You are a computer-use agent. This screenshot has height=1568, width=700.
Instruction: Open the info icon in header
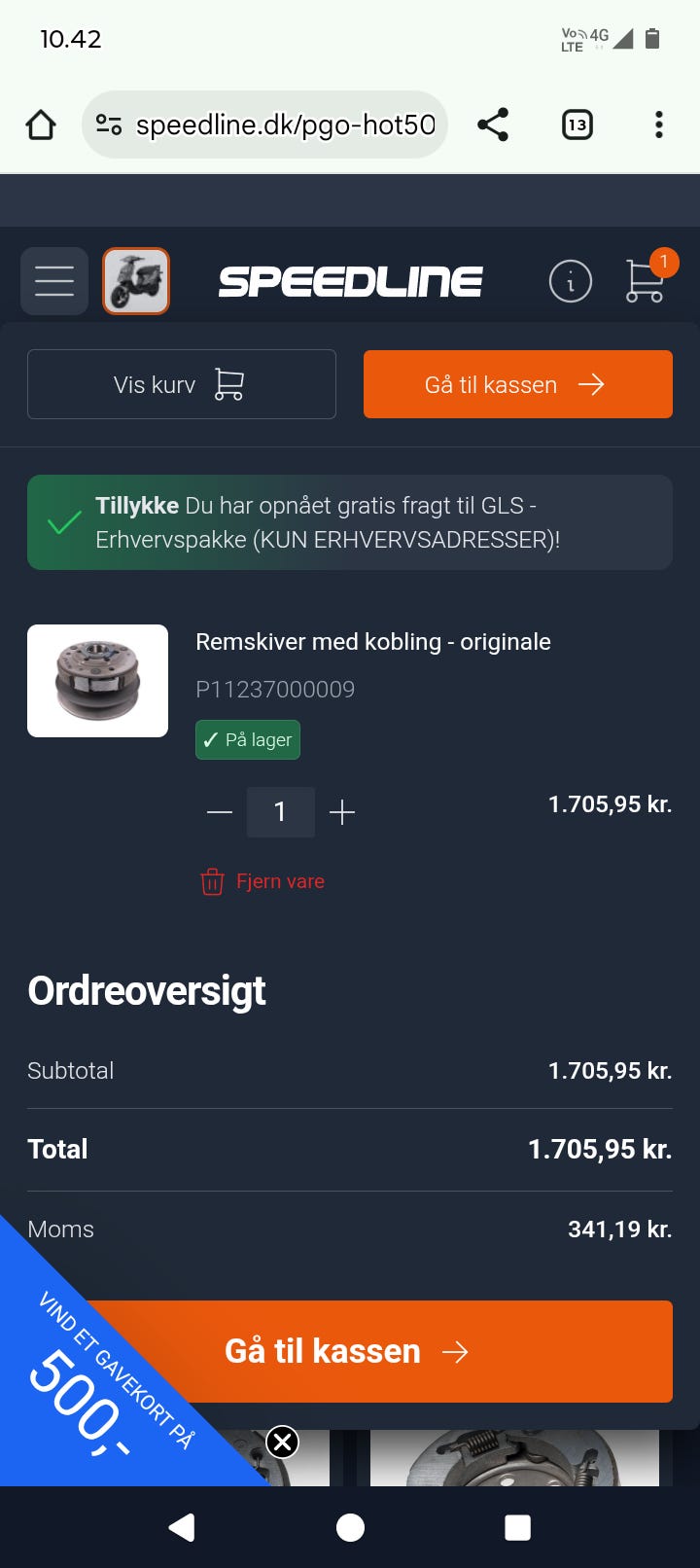coord(570,282)
